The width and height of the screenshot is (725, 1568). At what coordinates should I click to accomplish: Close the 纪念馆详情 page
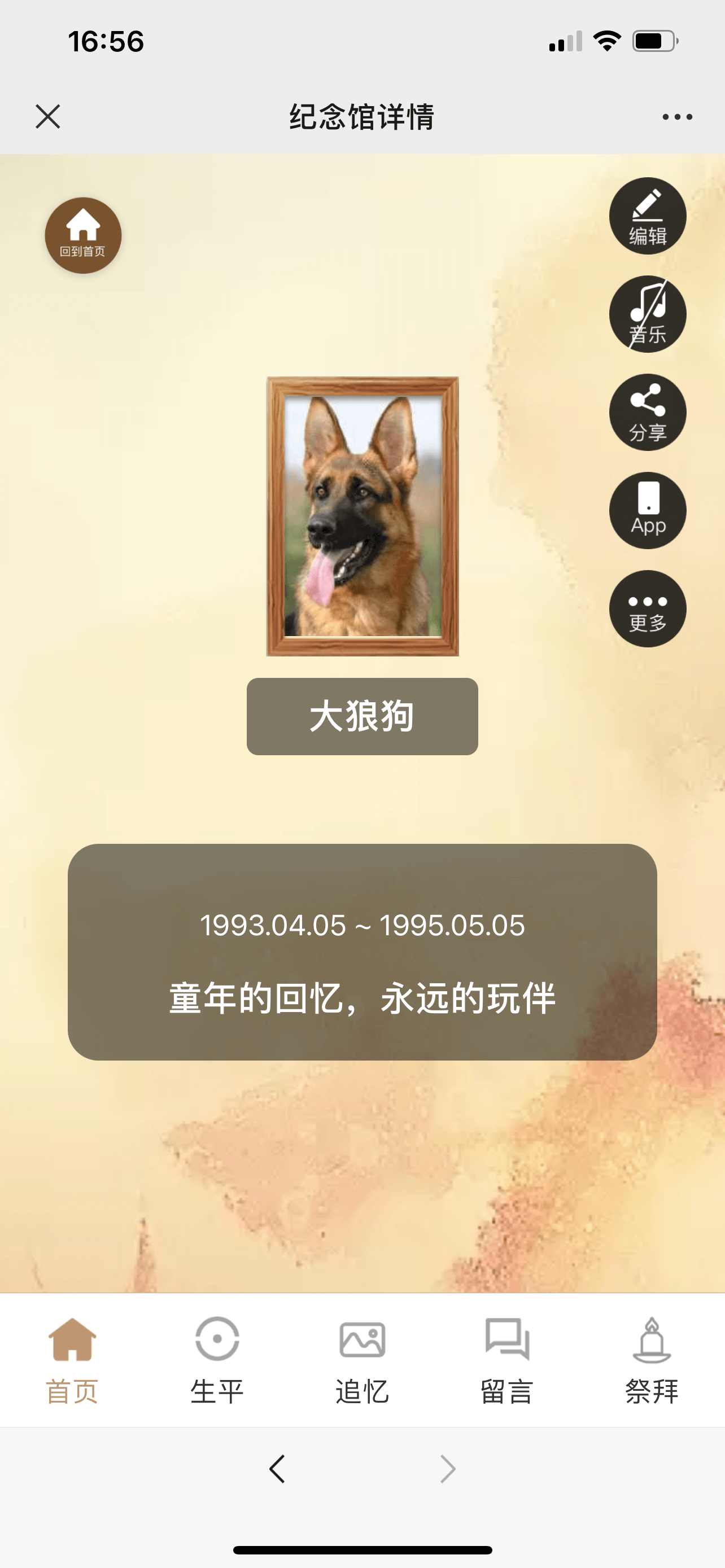[x=47, y=116]
